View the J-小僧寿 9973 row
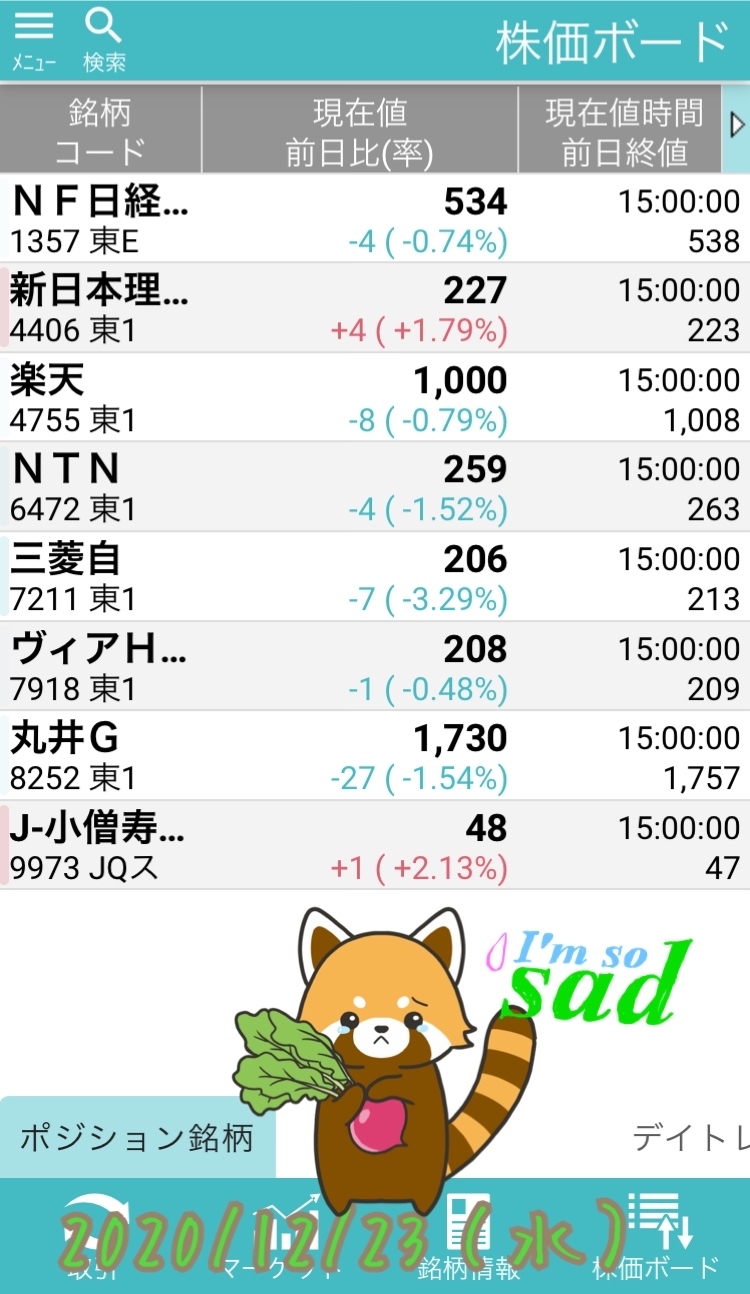750x1294 pixels. point(375,845)
